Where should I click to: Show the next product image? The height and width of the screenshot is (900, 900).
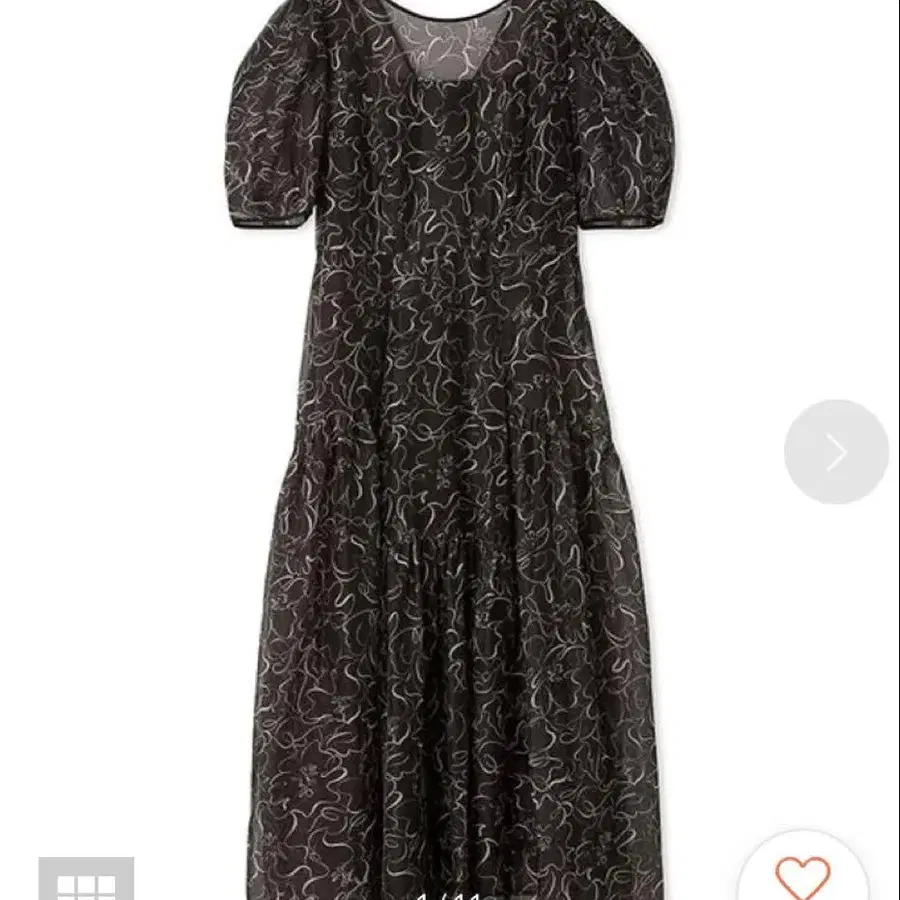pyautogui.click(x=836, y=452)
